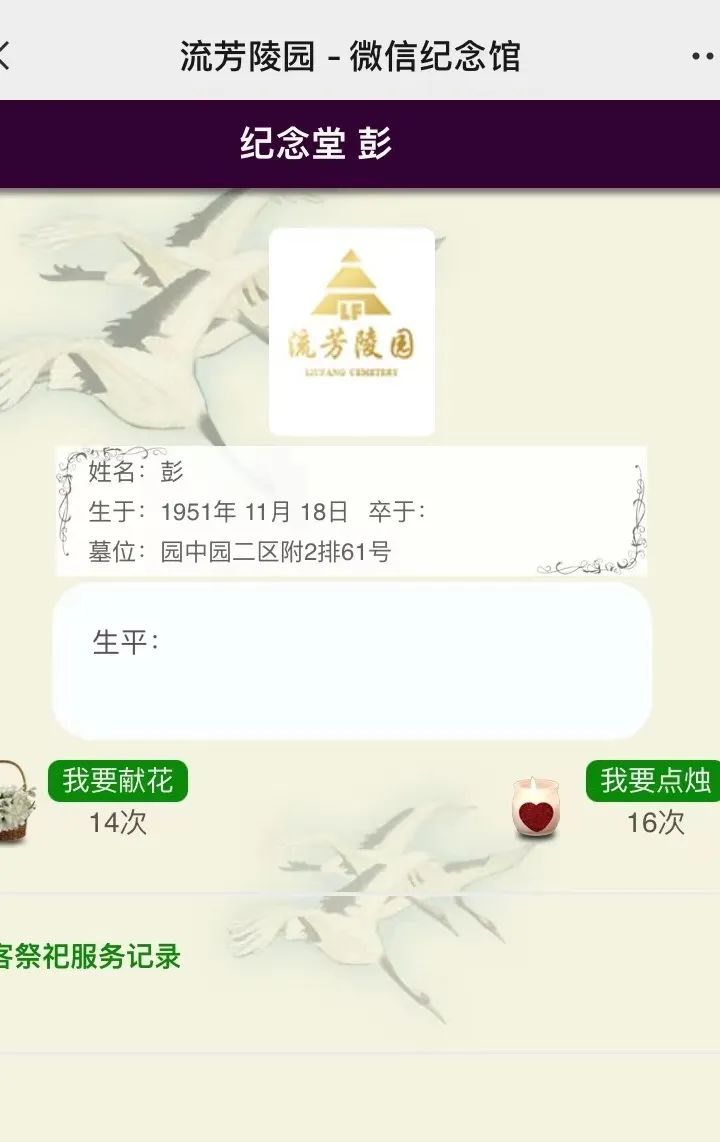Tap 我要点烛 to light a candle
The height and width of the screenshot is (1142, 720).
click(x=654, y=781)
